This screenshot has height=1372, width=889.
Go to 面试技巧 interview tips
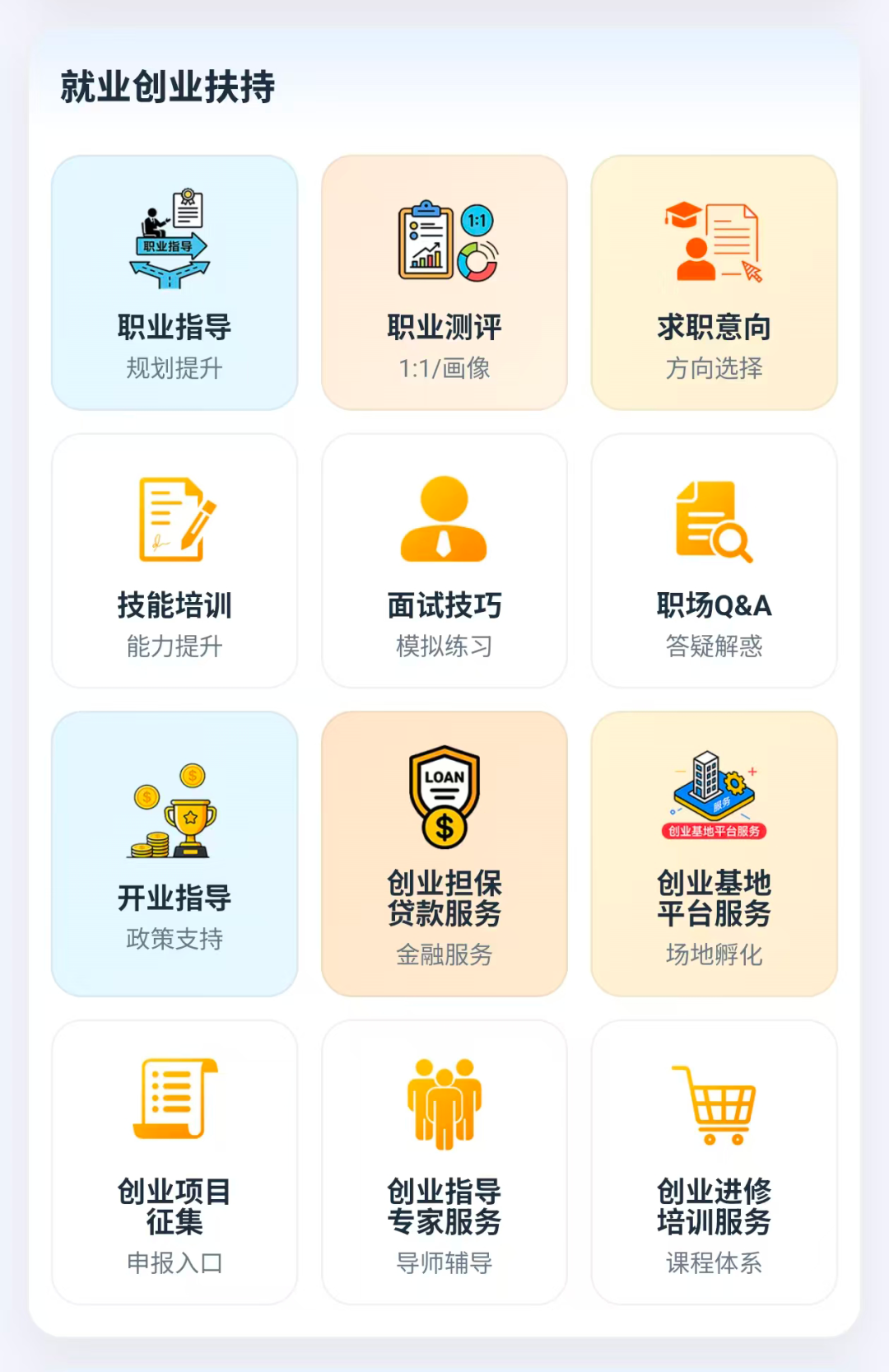click(444, 561)
